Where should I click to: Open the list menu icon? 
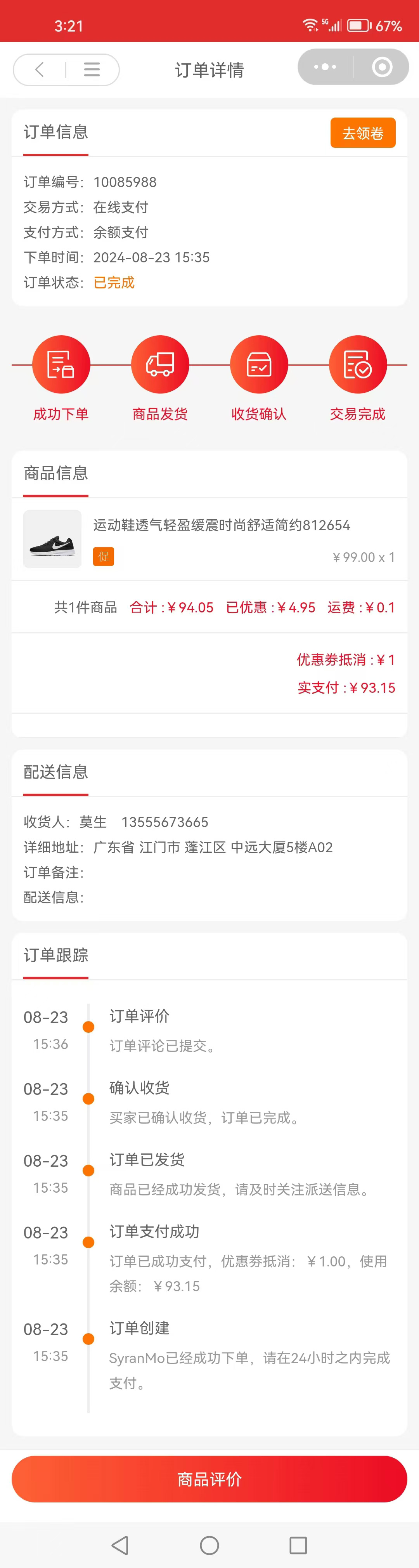92,69
